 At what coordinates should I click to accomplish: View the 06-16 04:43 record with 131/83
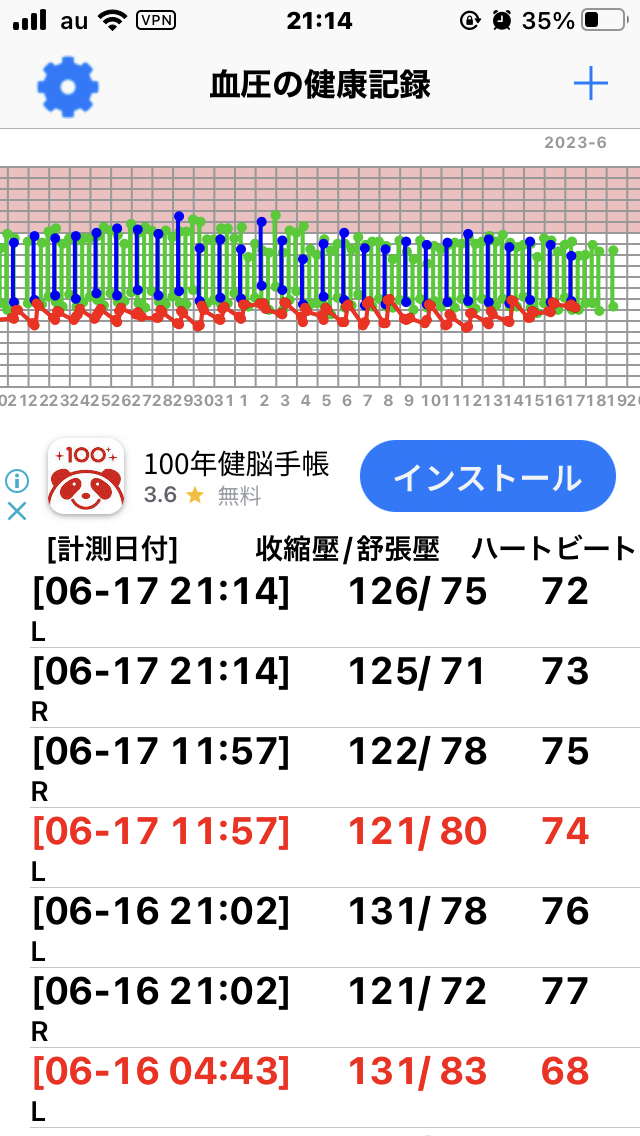click(x=320, y=1087)
